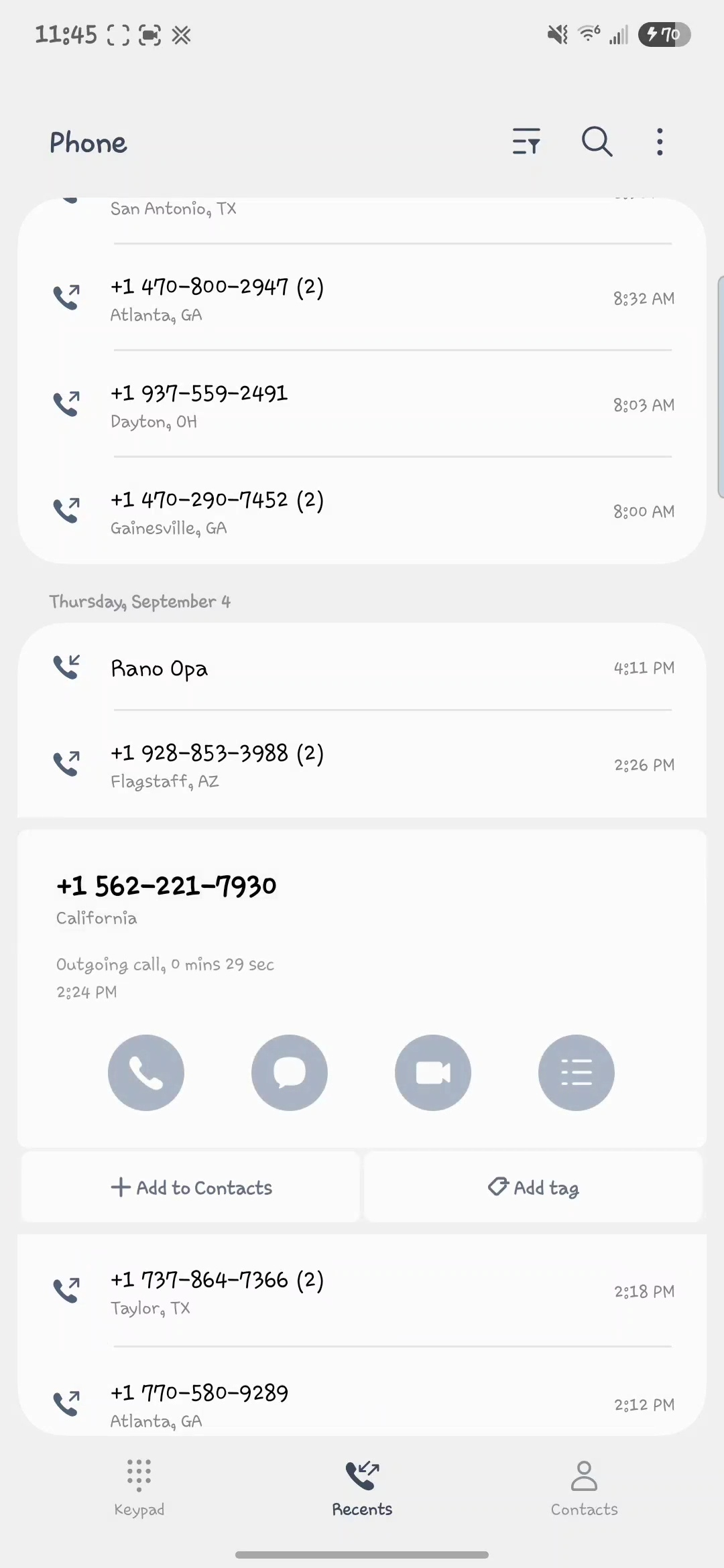Expand the +1 737-864-7366 Taylor call

coord(362,1292)
